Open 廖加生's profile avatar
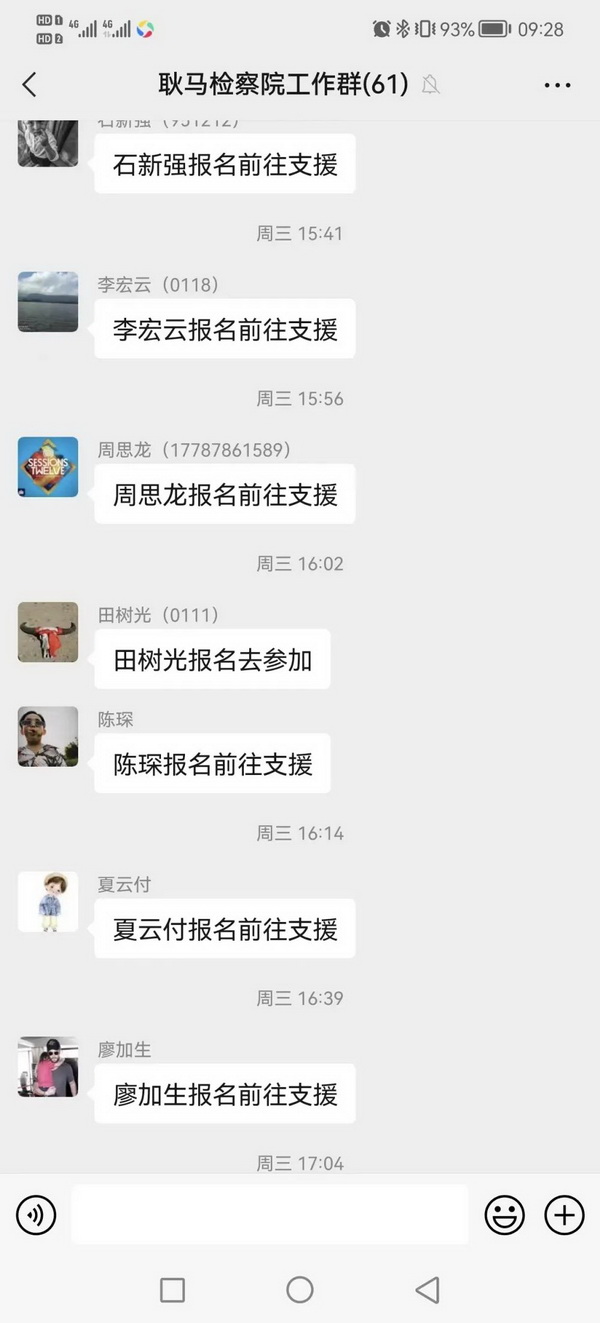This screenshot has height=1323, width=600. click(x=48, y=1067)
